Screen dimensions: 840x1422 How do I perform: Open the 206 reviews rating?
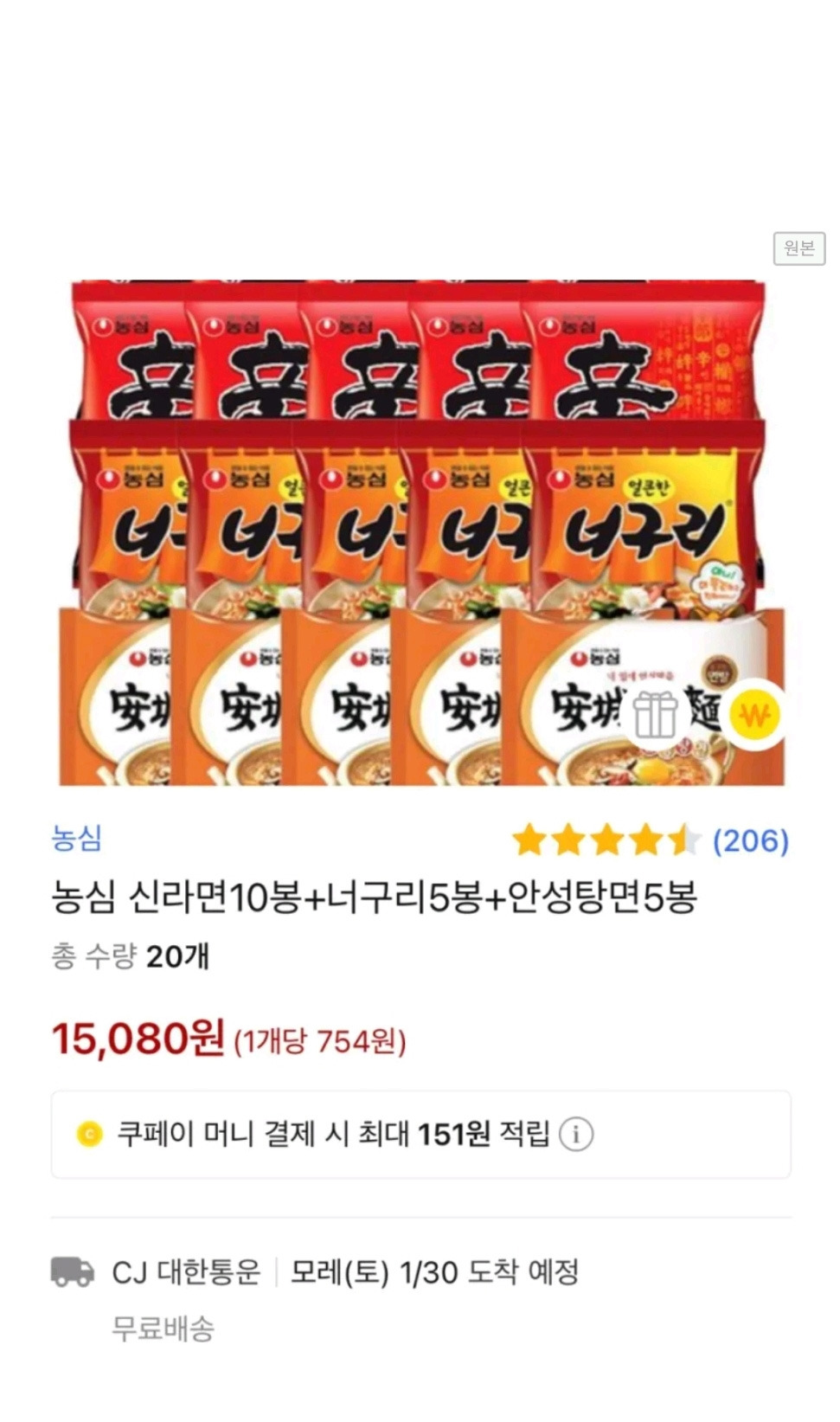(651, 840)
